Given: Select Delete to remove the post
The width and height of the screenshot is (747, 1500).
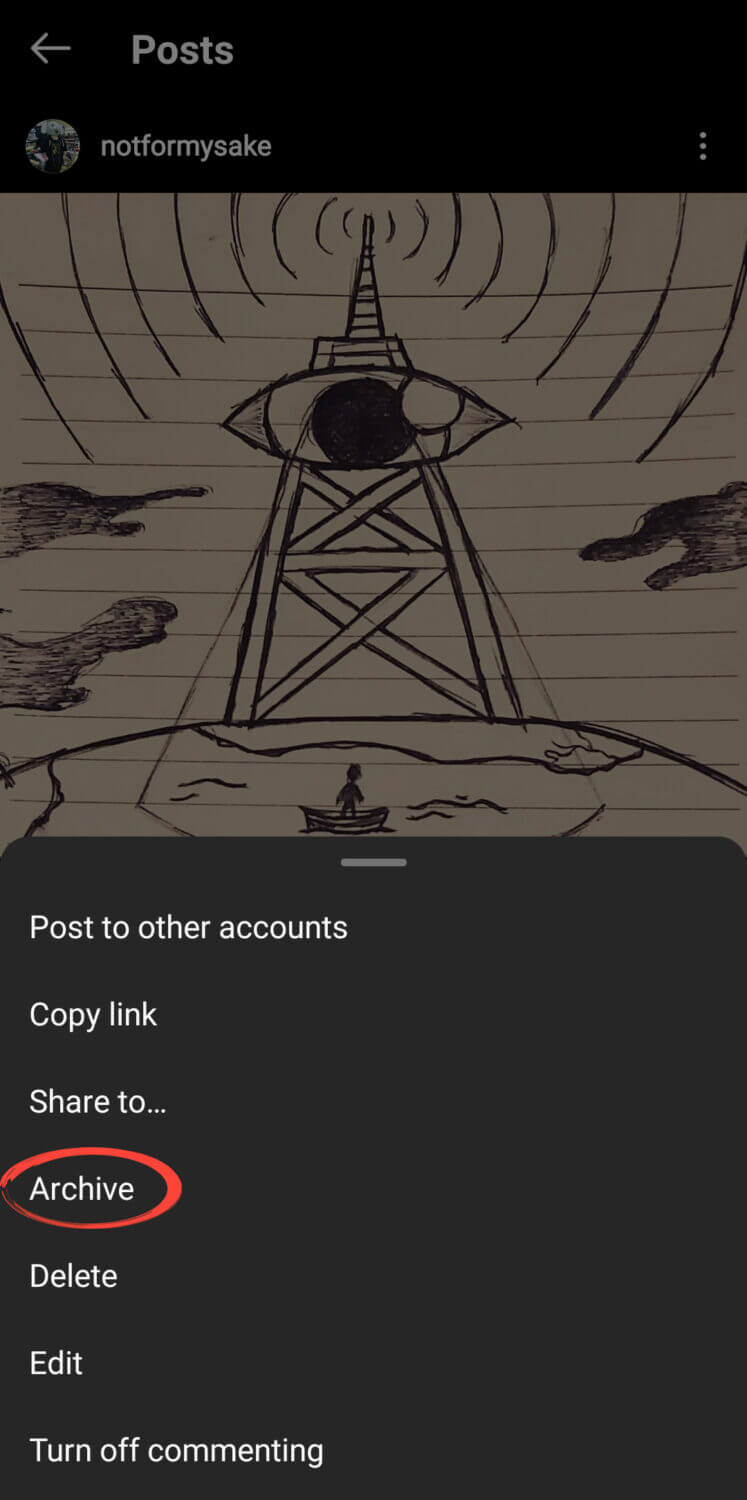Looking at the screenshot, I should (73, 1276).
